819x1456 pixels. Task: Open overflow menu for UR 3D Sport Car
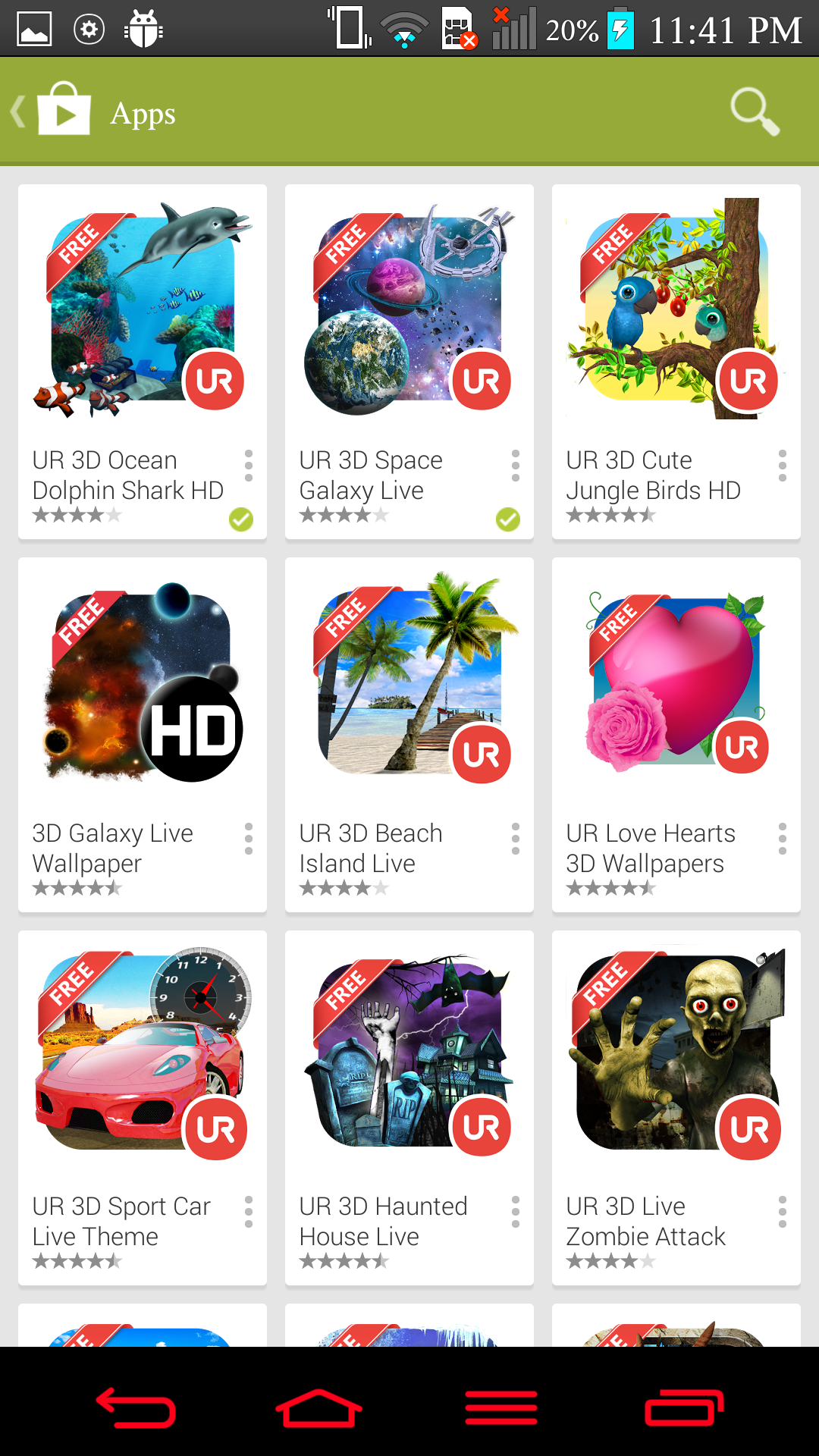249,1211
